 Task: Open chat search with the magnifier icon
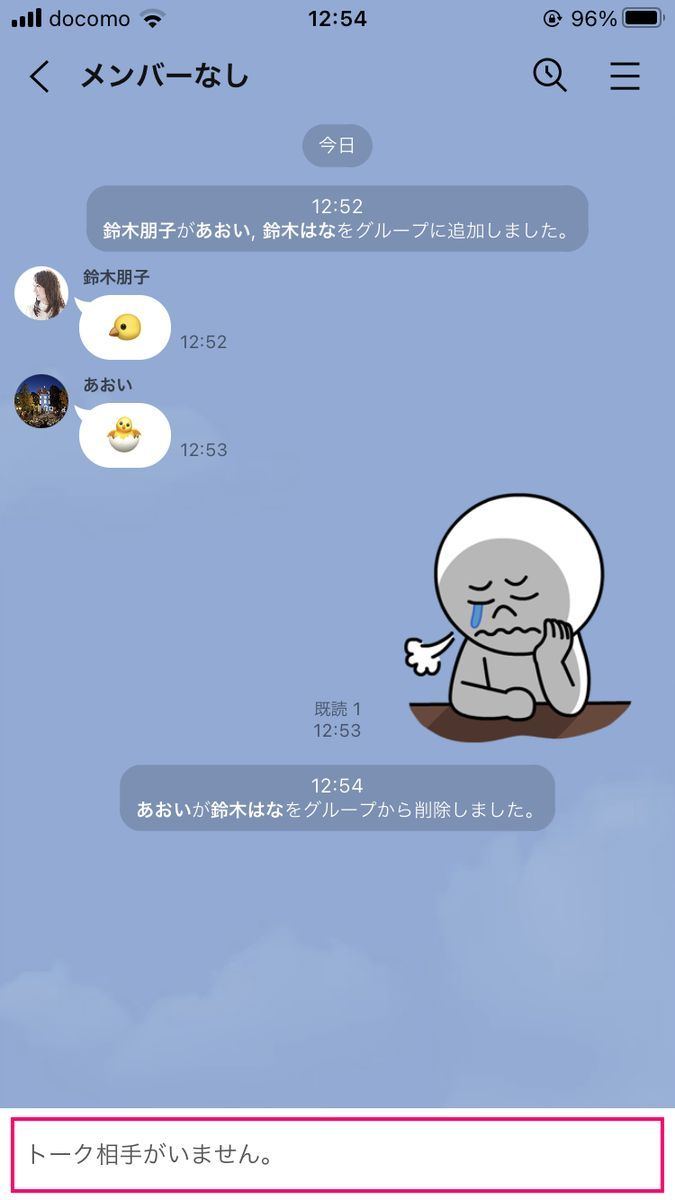[549, 75]
